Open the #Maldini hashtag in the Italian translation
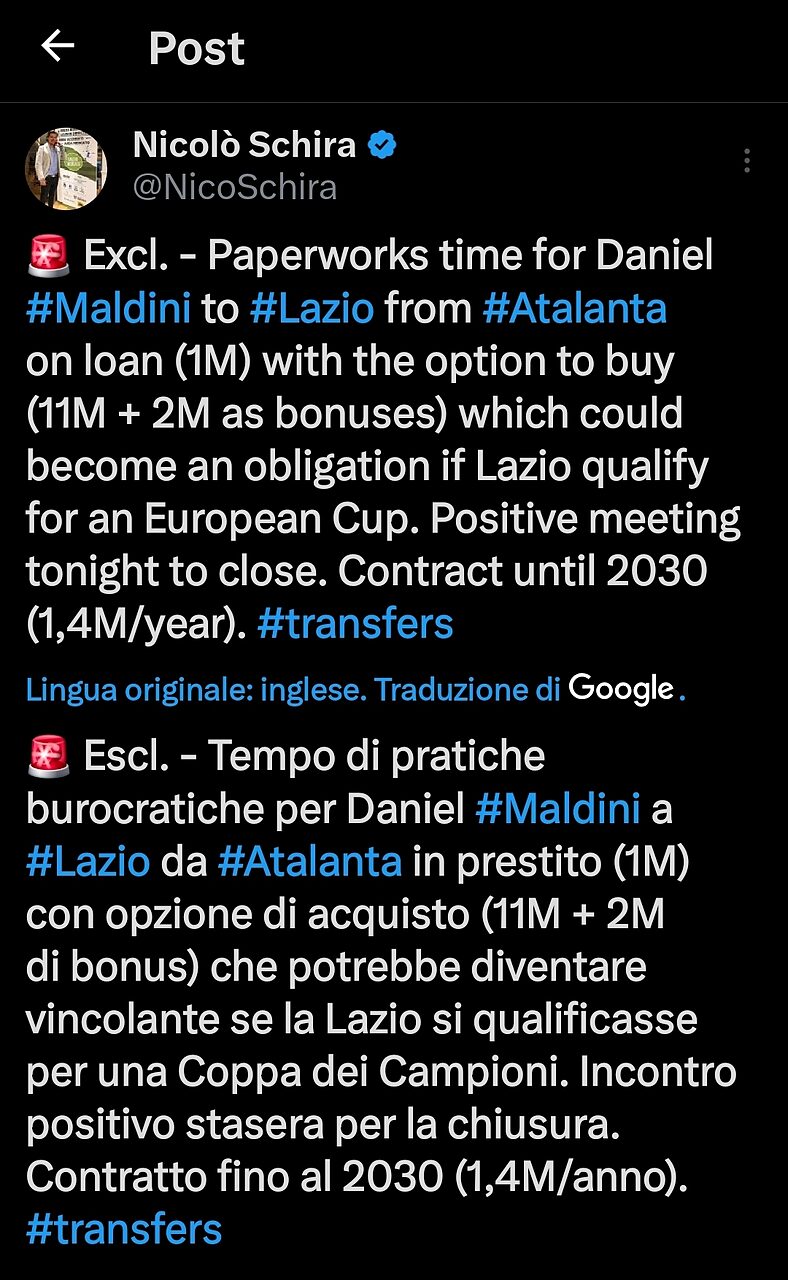The image size is (788, 1280). [x=557, y=809]
